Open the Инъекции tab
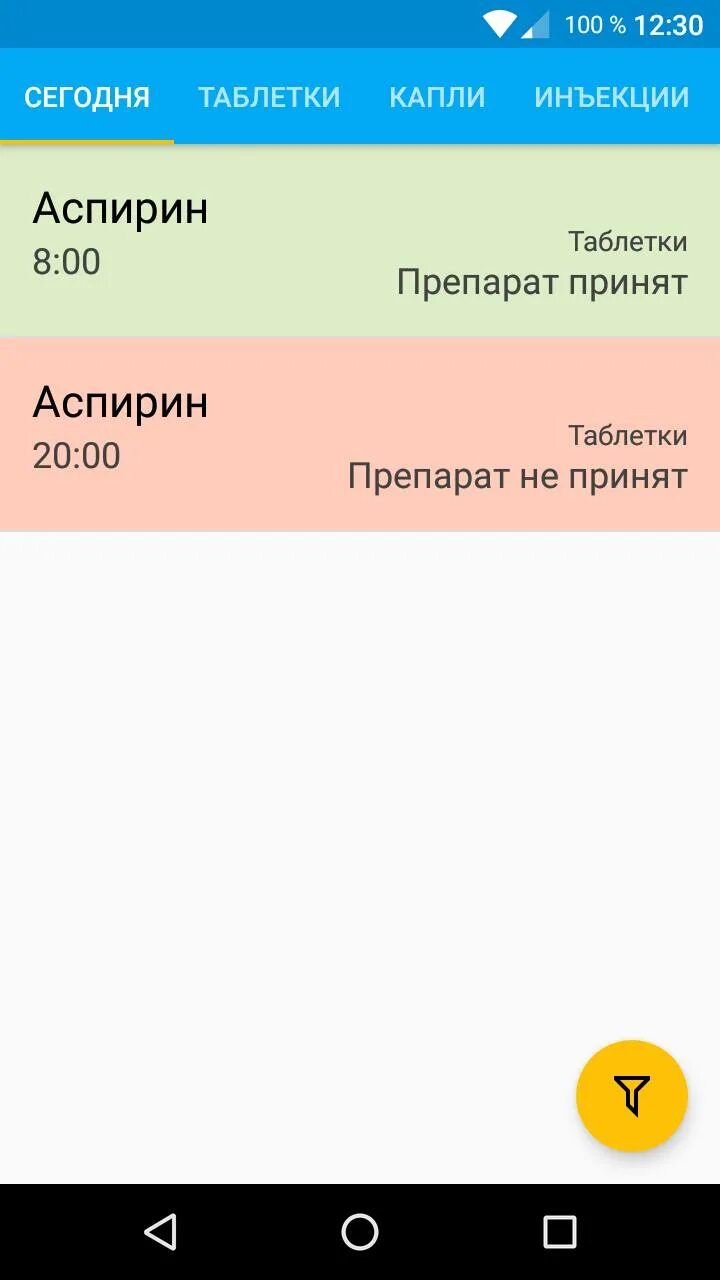The image size is (720, 1280). pos(612,97)
